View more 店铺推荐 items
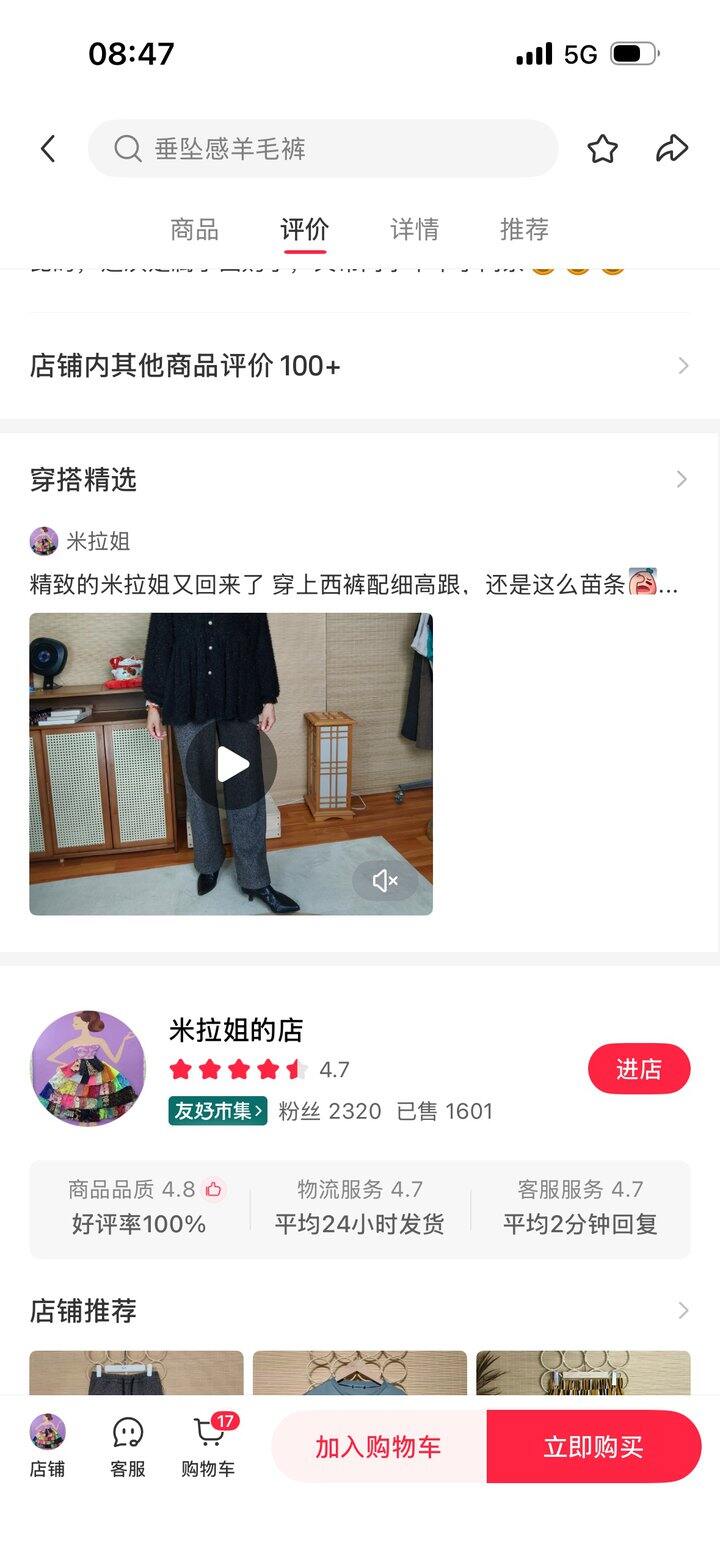The image size is (720, 1560). [x=682, y=1311]
